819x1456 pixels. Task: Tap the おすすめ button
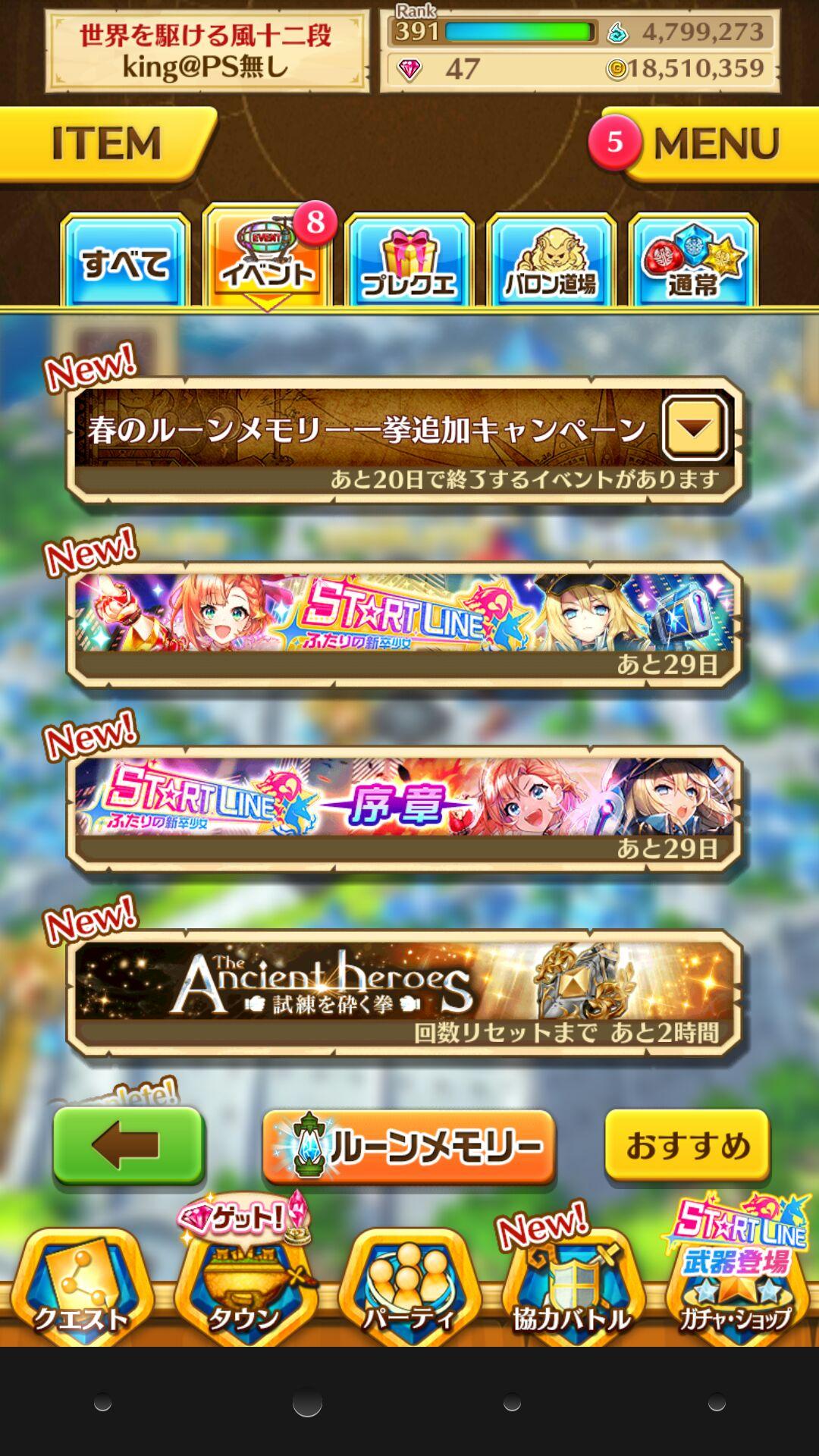pyautogui.click(x=687, y=1145)
